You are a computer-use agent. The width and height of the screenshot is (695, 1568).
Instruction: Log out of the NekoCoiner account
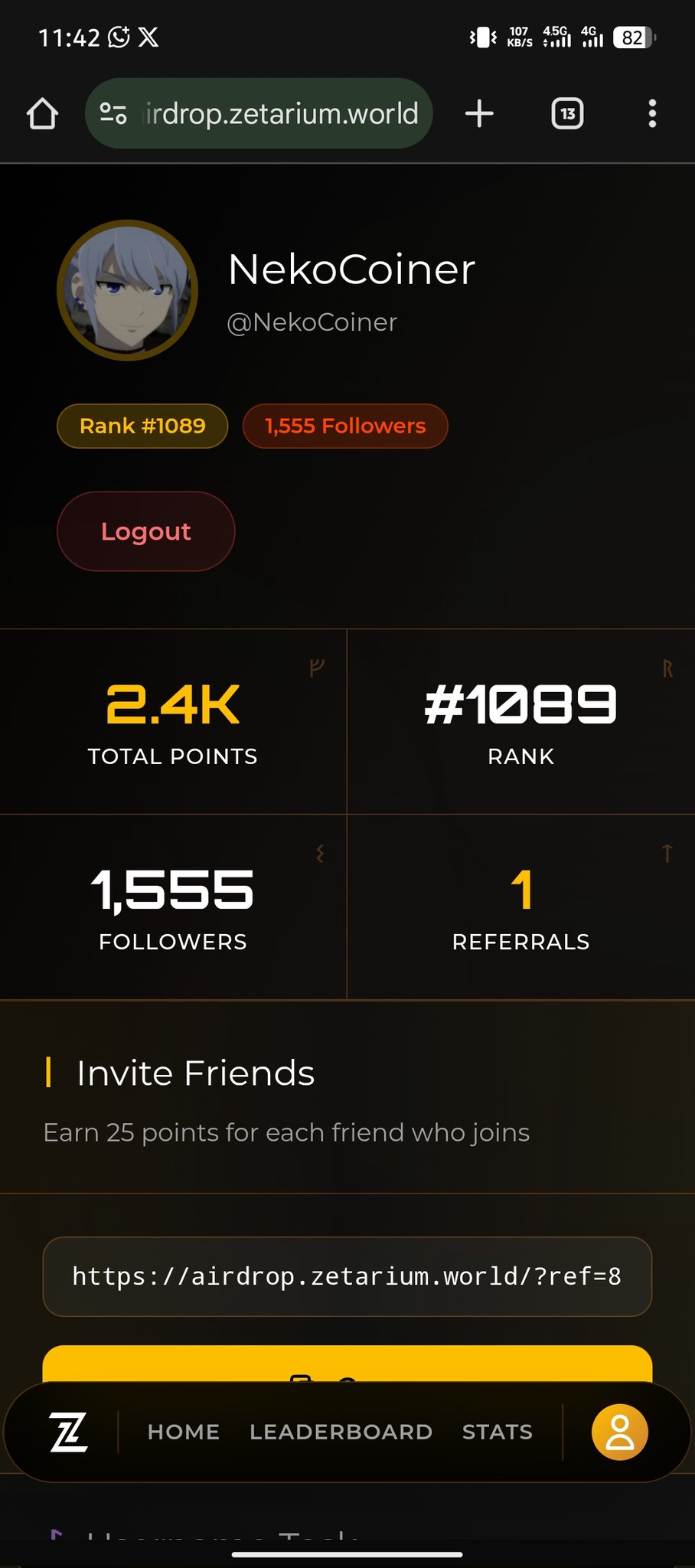145,531
